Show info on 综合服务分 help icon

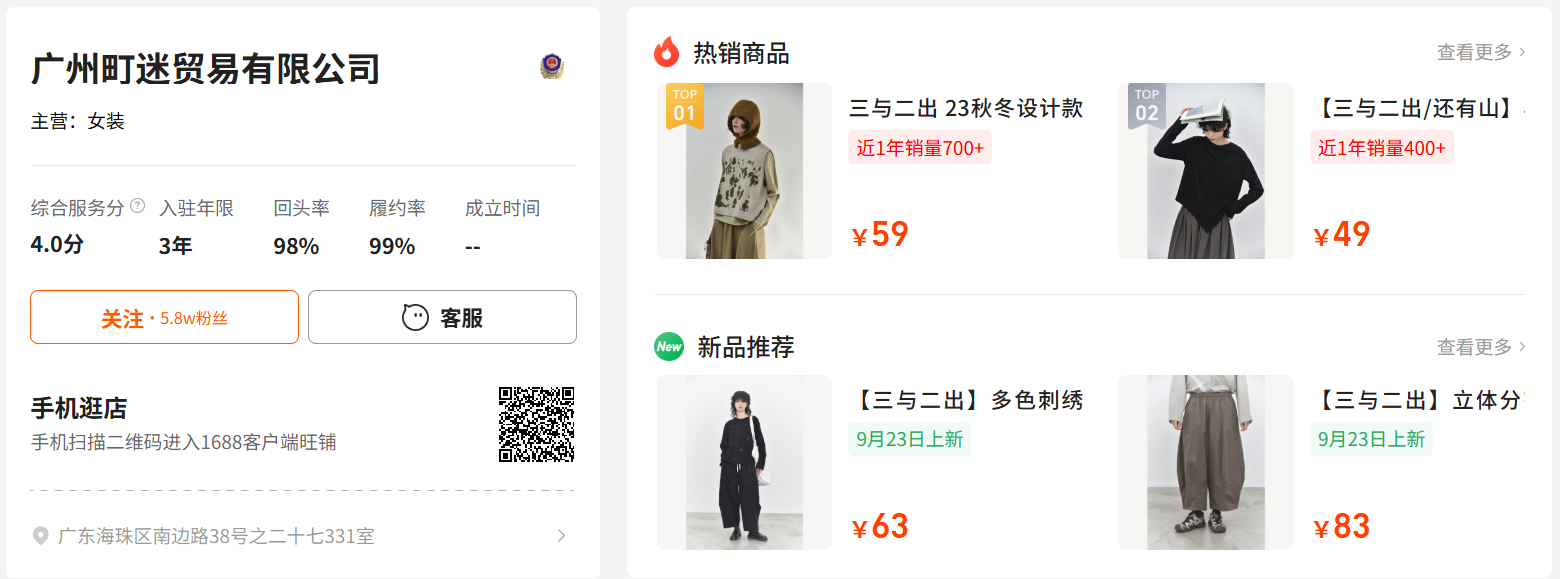click(x=138, y=206)
